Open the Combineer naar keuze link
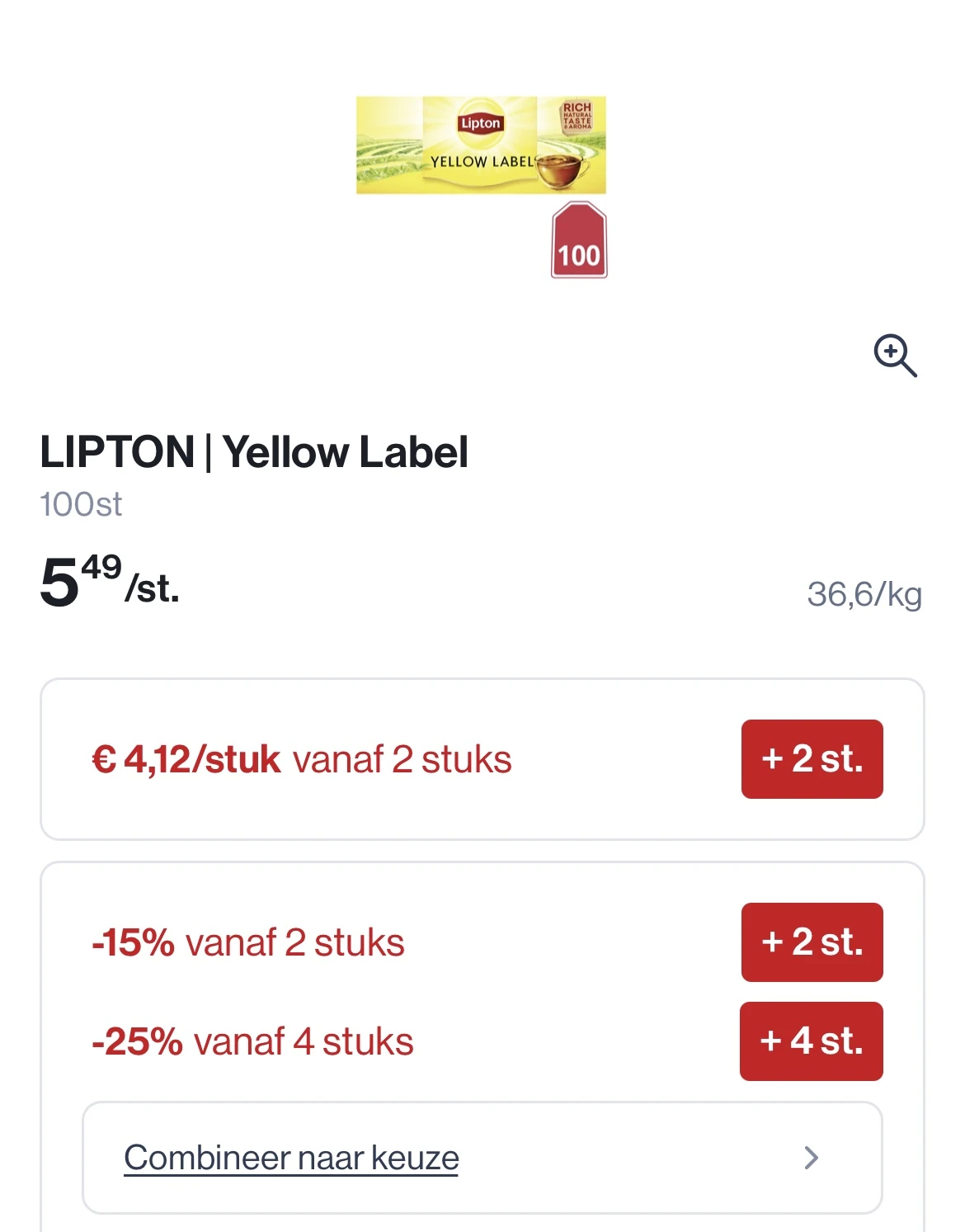965x1232 pixels. point(291,1158)
